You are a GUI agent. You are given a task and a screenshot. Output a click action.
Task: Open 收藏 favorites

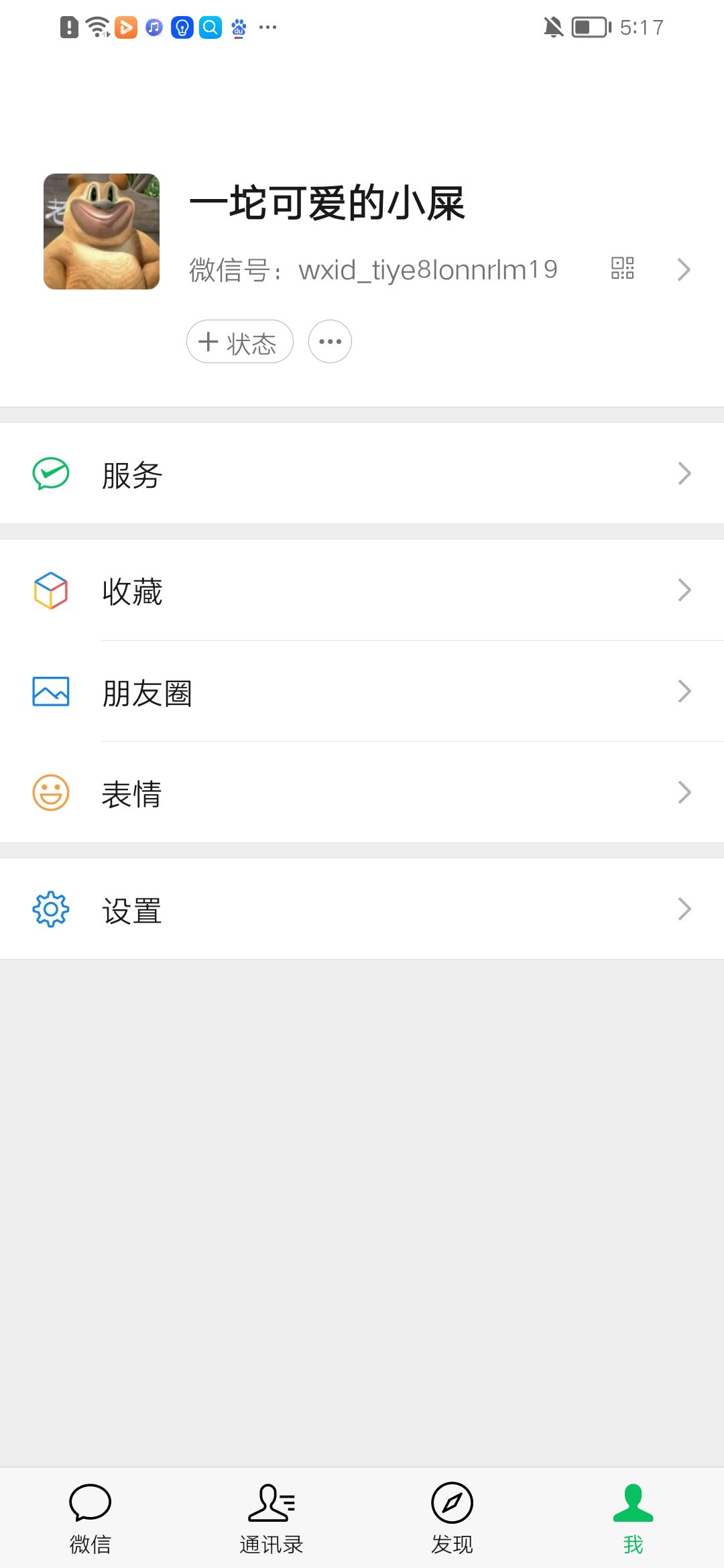(x=362, y=590)
